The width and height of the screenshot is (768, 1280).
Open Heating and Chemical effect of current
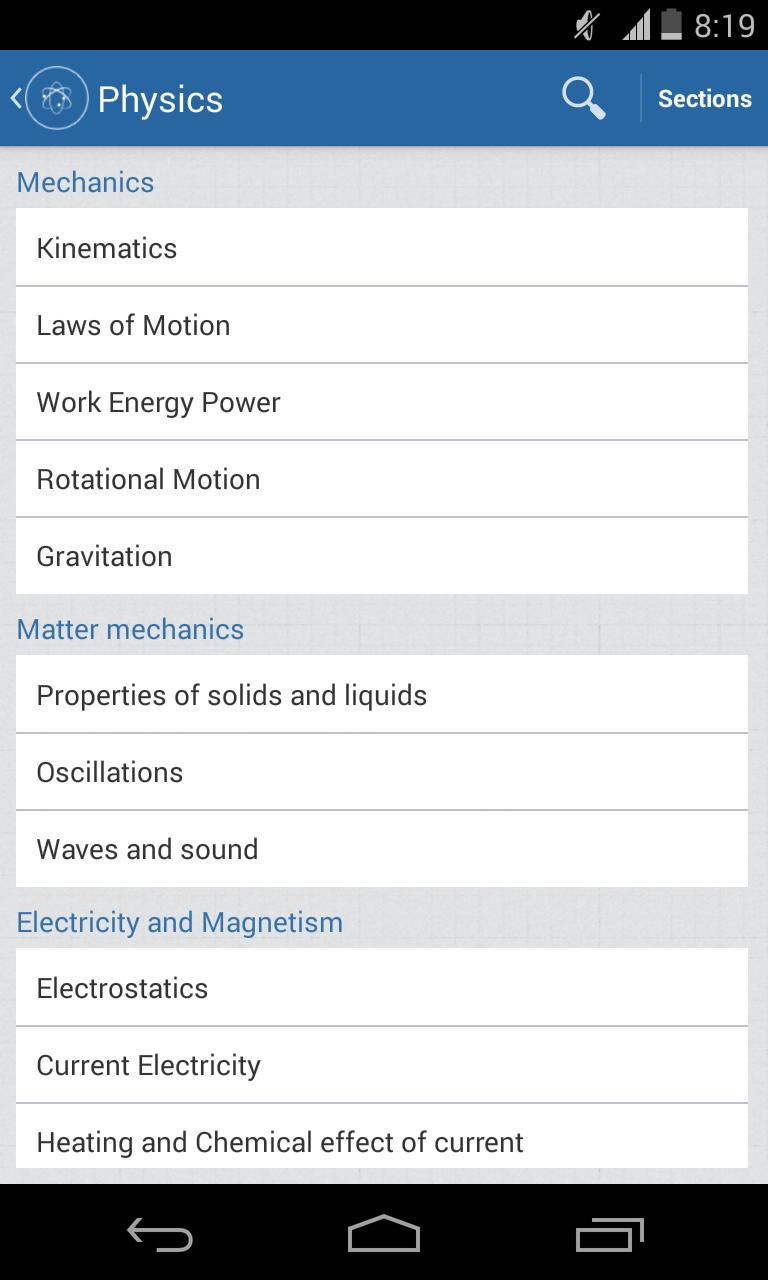click(x=381, y=1140)
